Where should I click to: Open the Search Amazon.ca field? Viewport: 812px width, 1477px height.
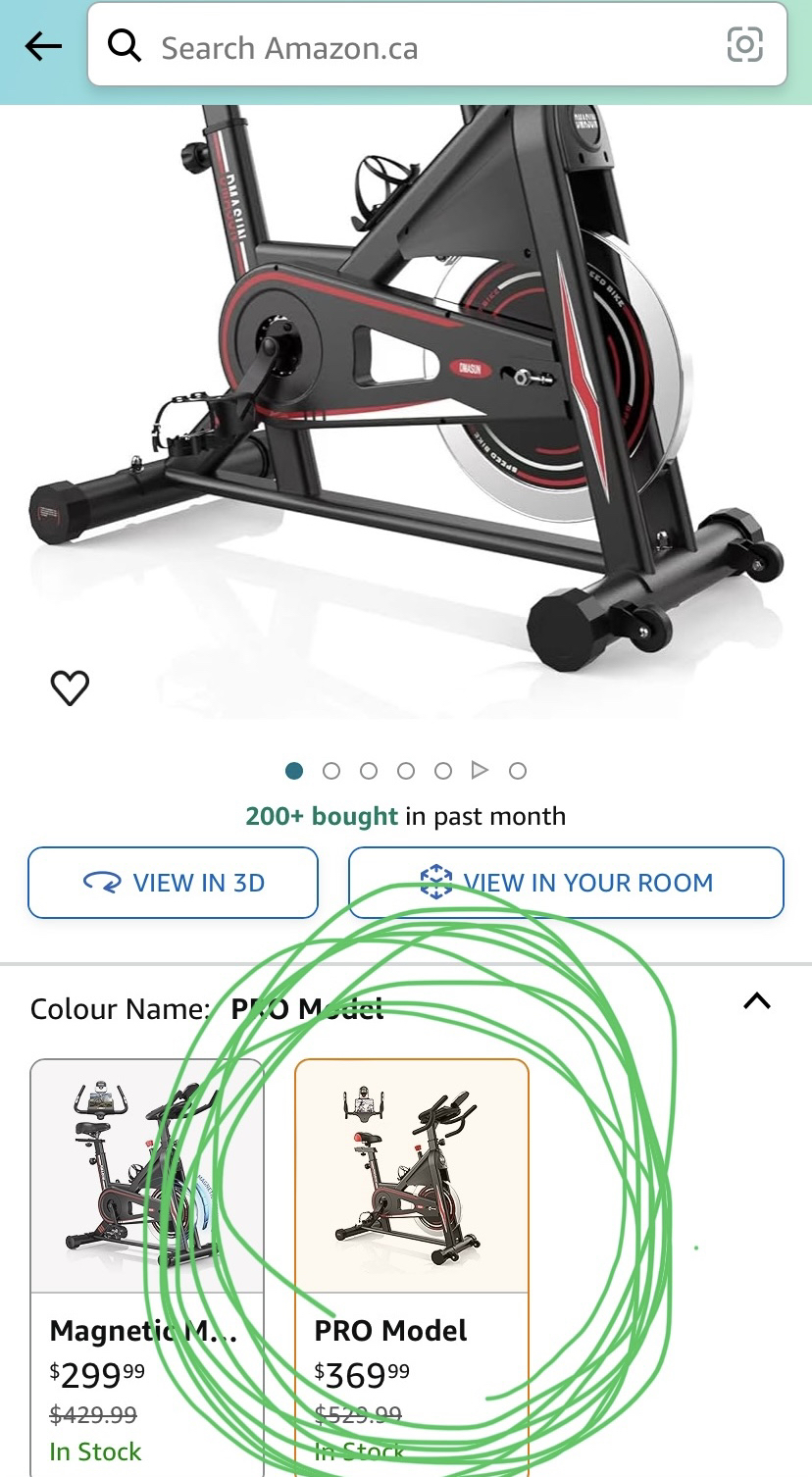click(412, 47)
